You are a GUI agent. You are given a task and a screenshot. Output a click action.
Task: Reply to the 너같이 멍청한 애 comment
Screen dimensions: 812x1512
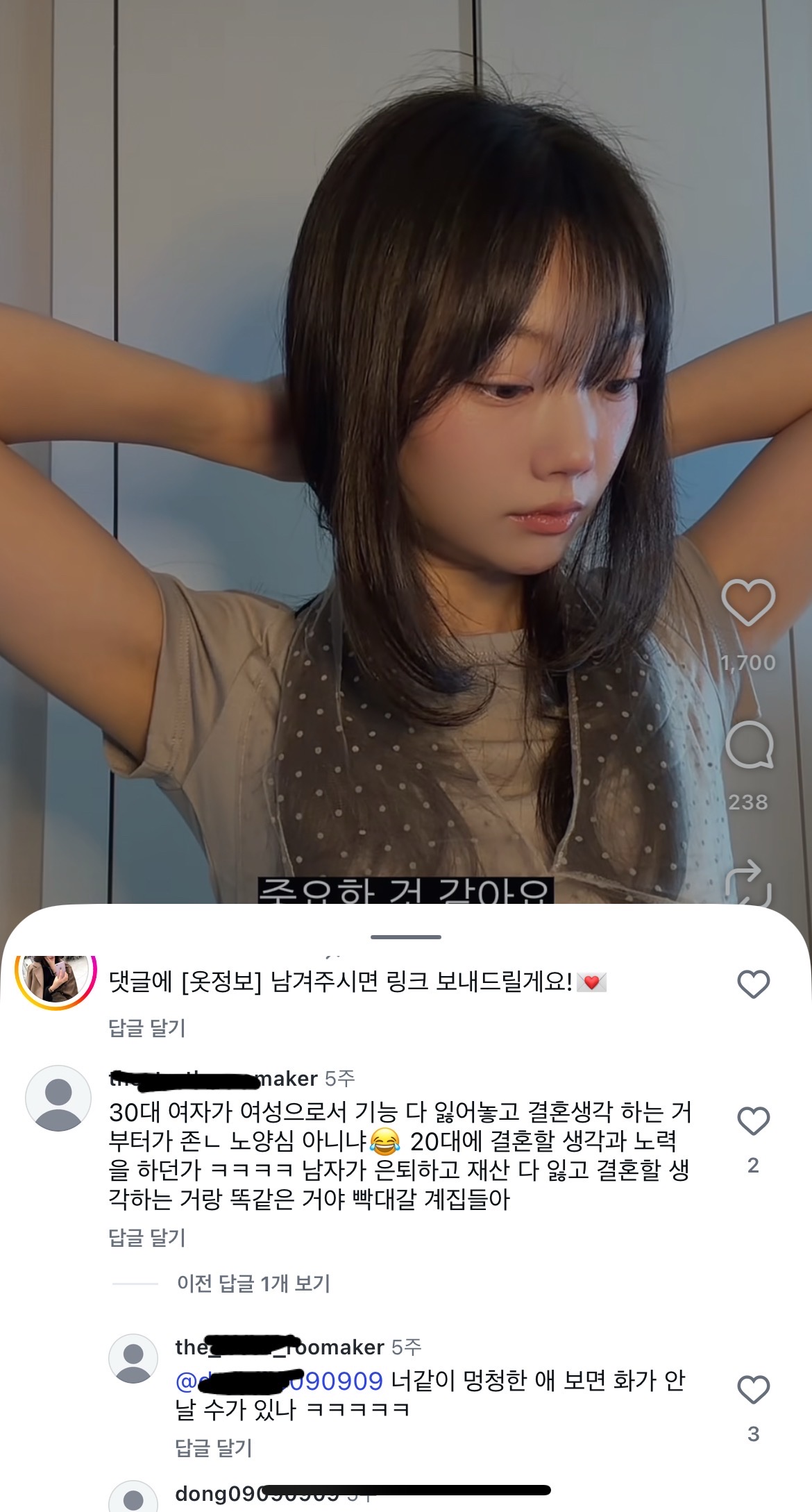click(x=214, y=1447)
